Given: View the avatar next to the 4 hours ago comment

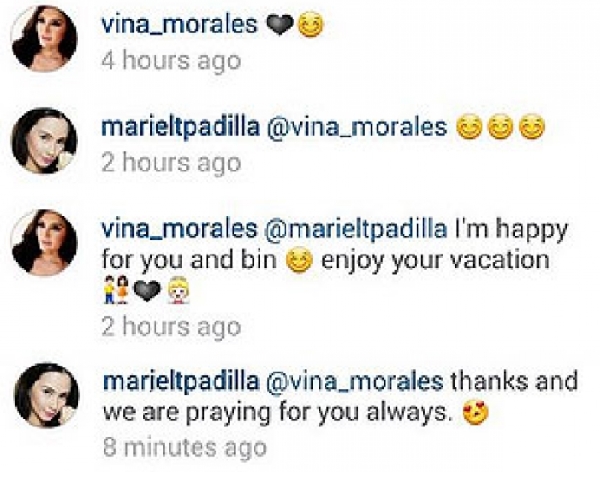Looking at the screenshot, I should tap(45, 38).
